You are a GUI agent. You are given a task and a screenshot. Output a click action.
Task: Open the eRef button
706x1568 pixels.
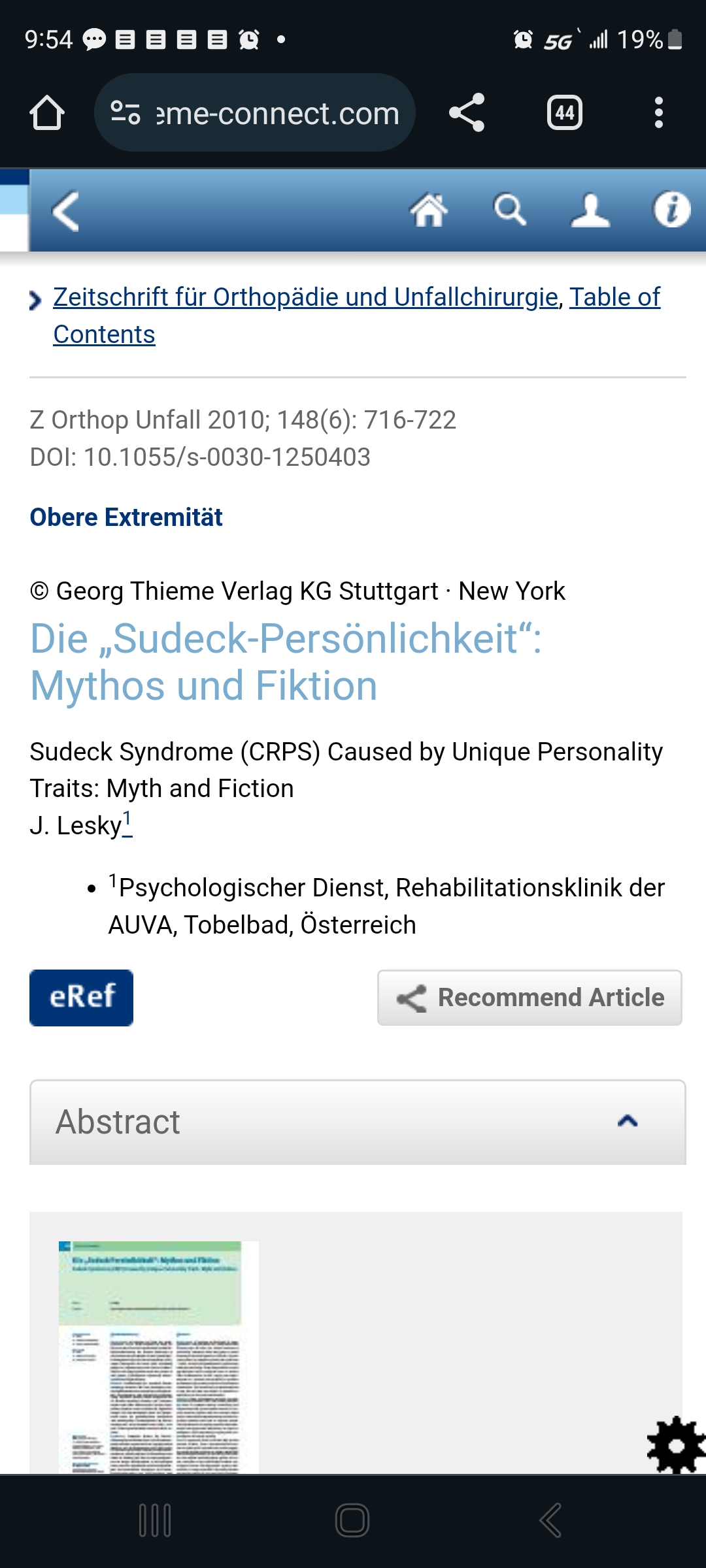pyautogui.click(x=81, y=998)
